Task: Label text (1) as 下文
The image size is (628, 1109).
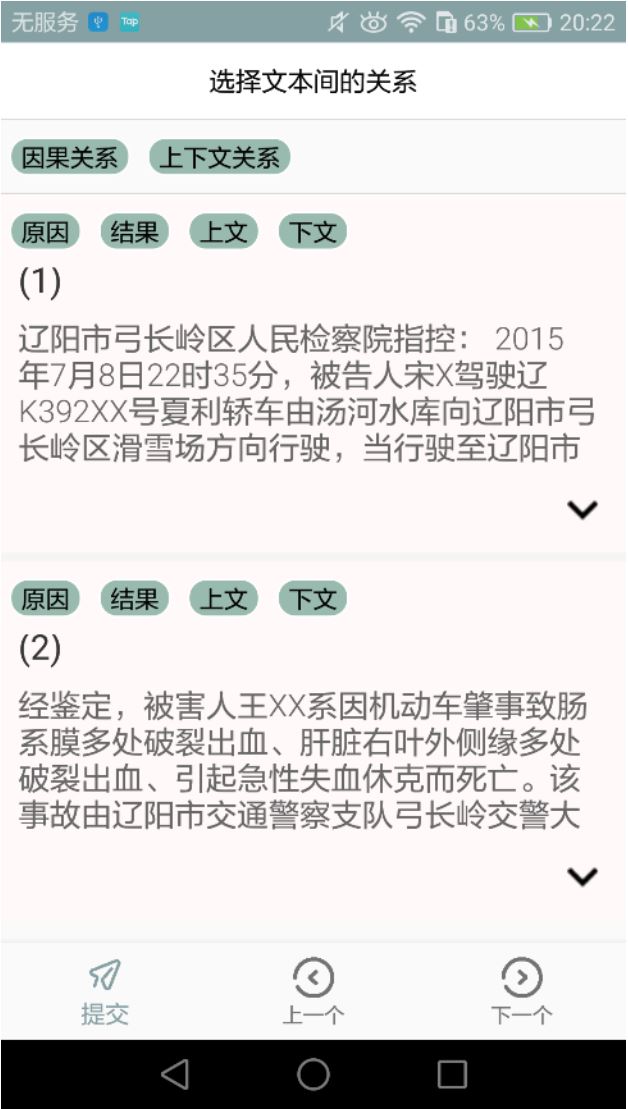Action: click(x=313, y=232)
